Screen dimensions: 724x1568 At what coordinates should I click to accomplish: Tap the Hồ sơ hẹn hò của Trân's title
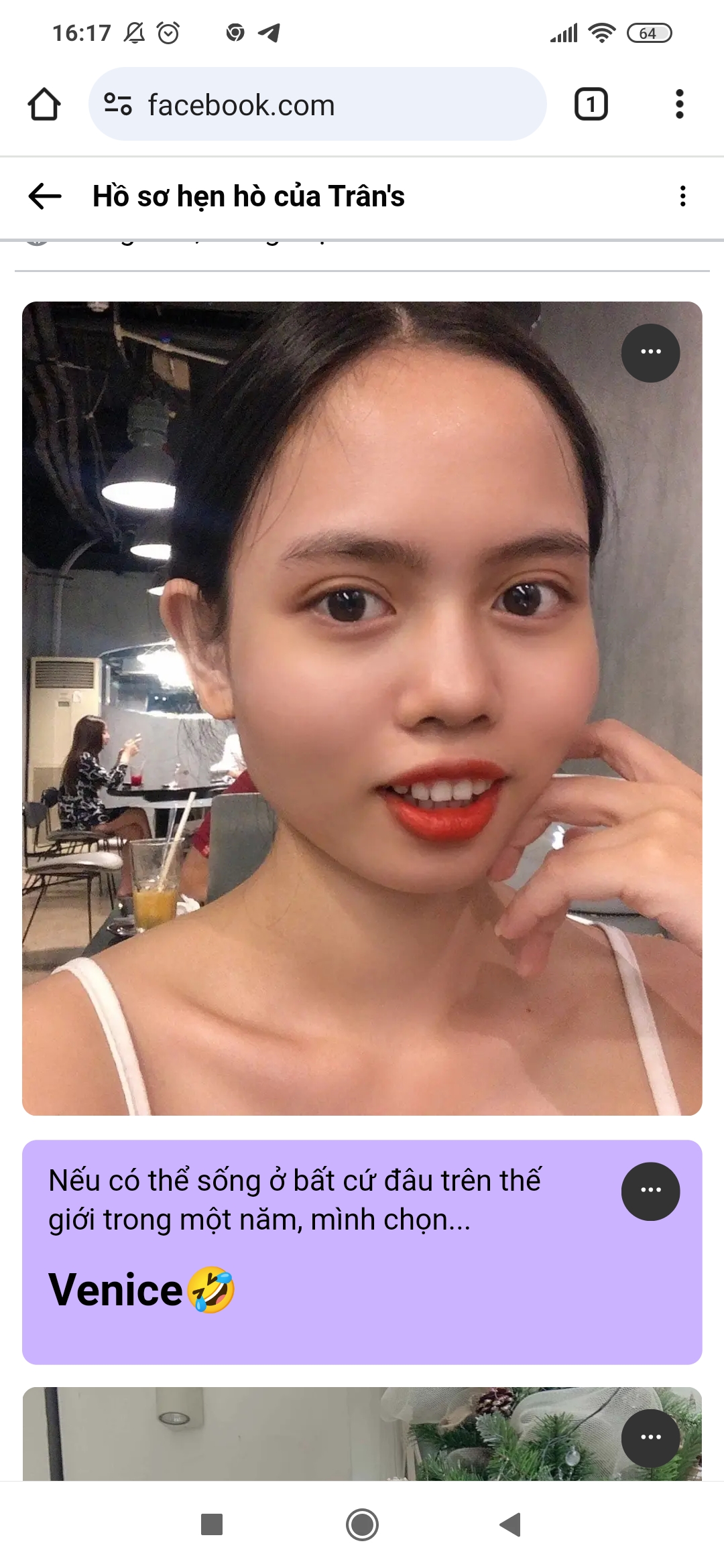coord(249,196)
